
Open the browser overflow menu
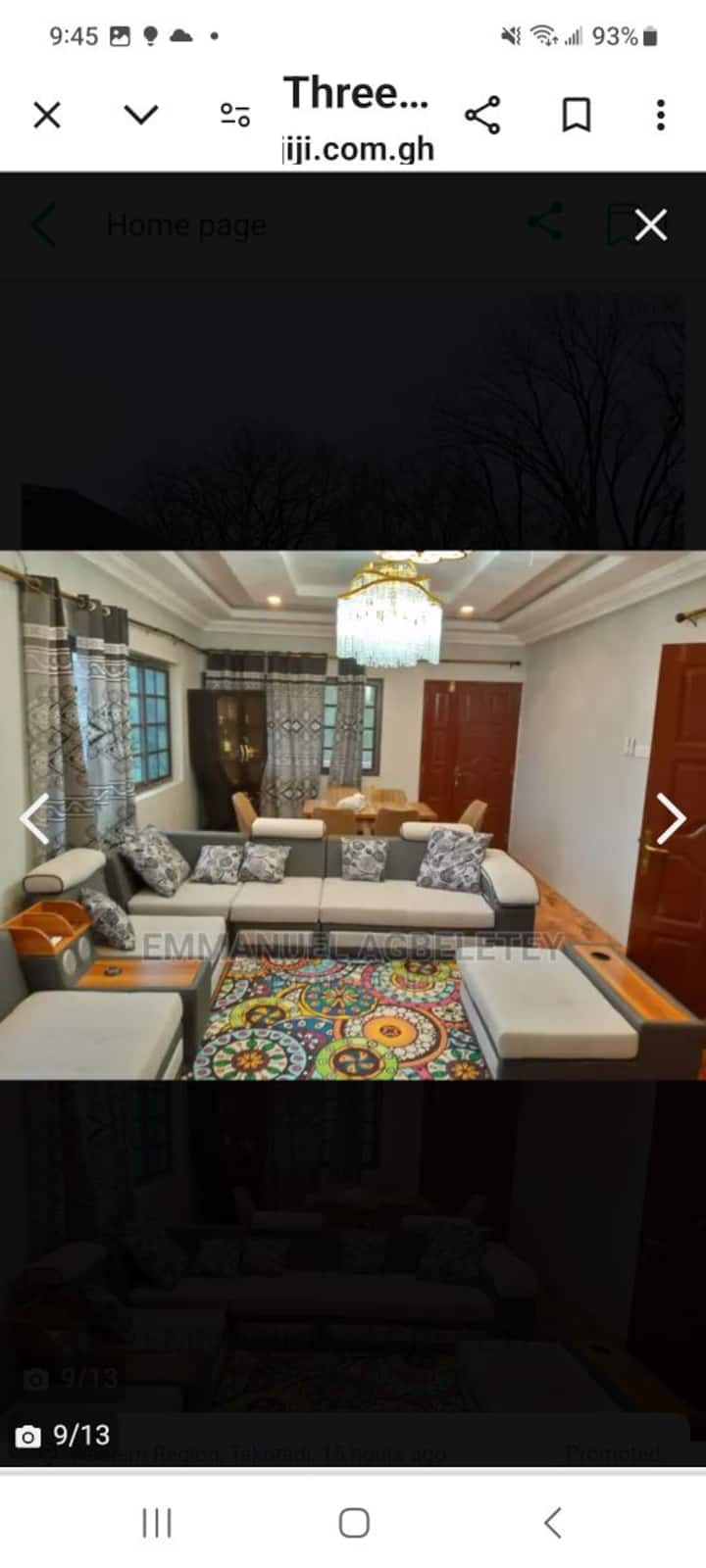[661, 116]
